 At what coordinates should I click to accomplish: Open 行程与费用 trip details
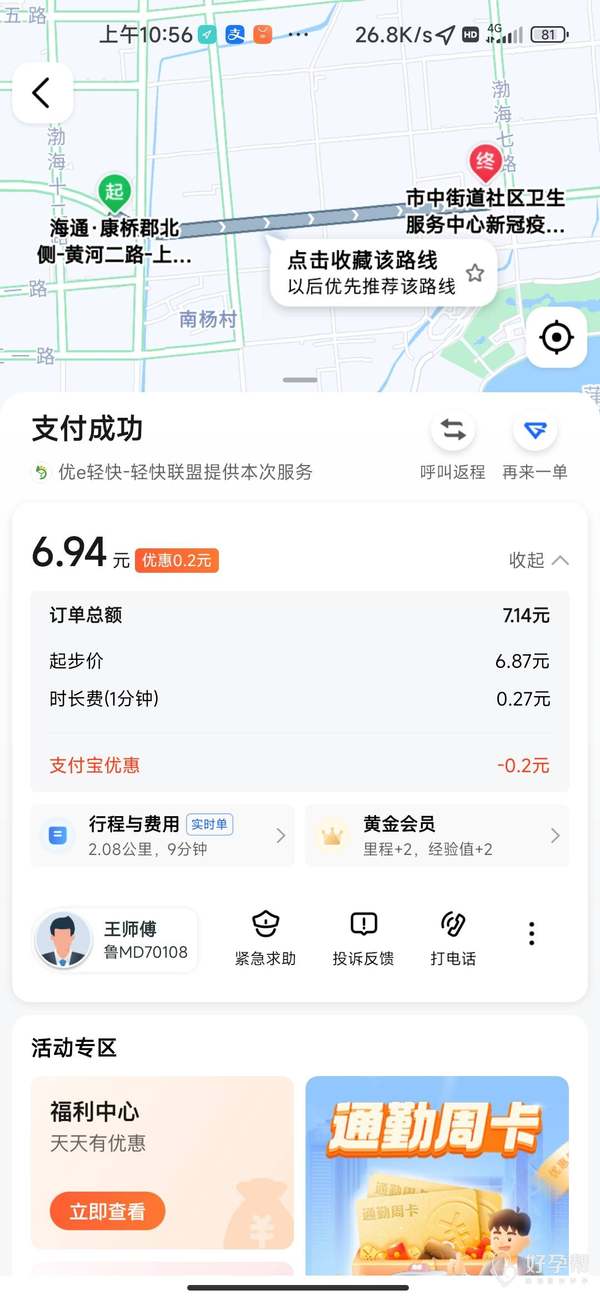click(x=163, y=835)
